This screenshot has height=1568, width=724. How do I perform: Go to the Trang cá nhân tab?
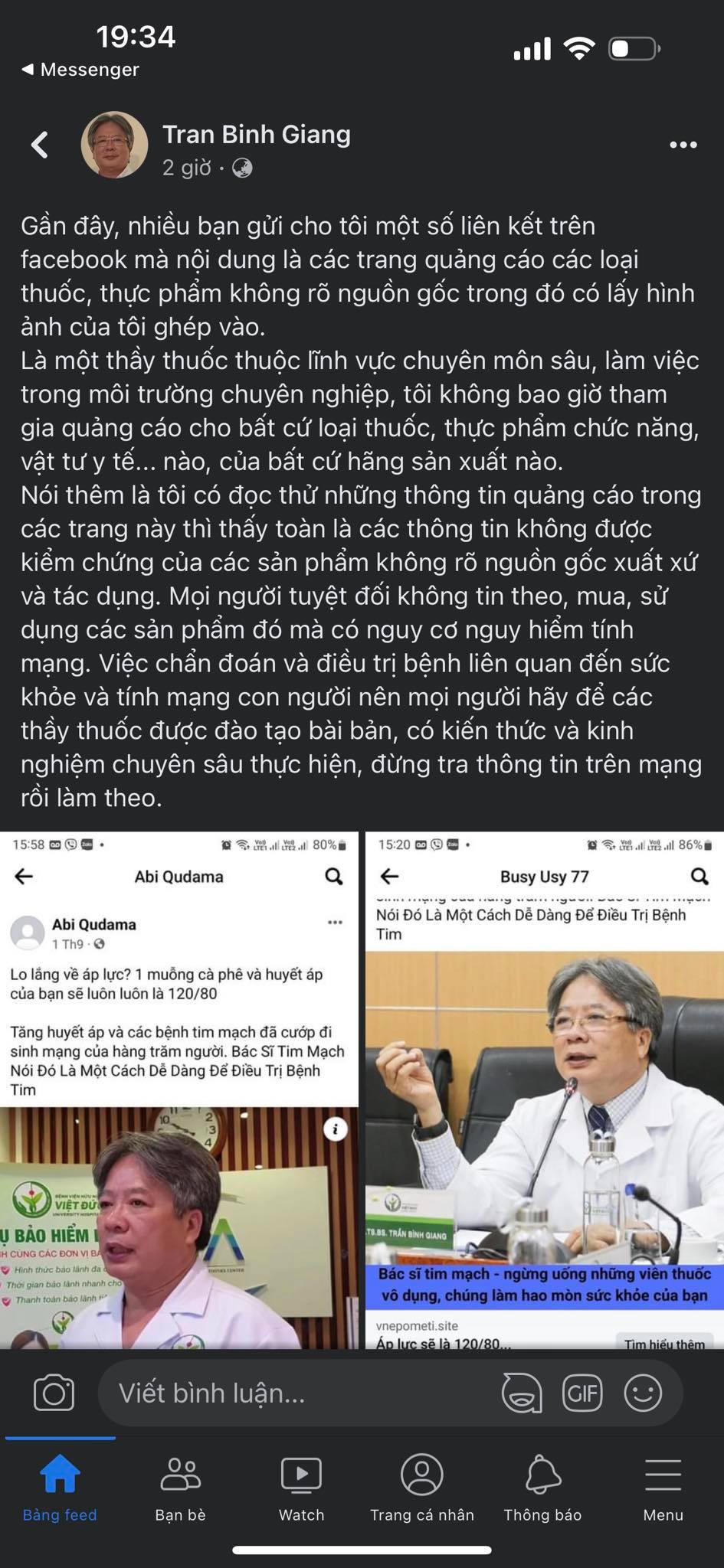(422, 1489)
